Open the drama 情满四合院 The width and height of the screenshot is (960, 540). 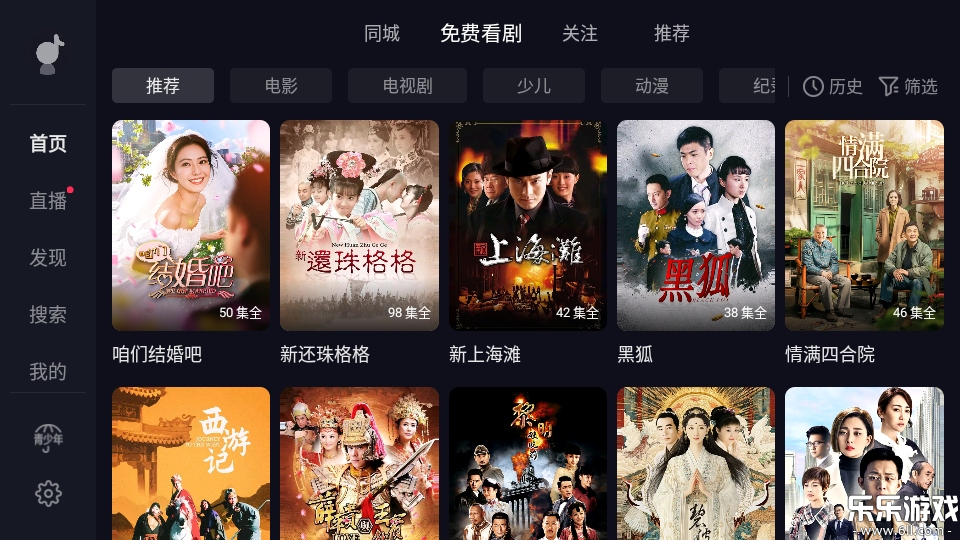pyautogui.click(x=864, y=225)
